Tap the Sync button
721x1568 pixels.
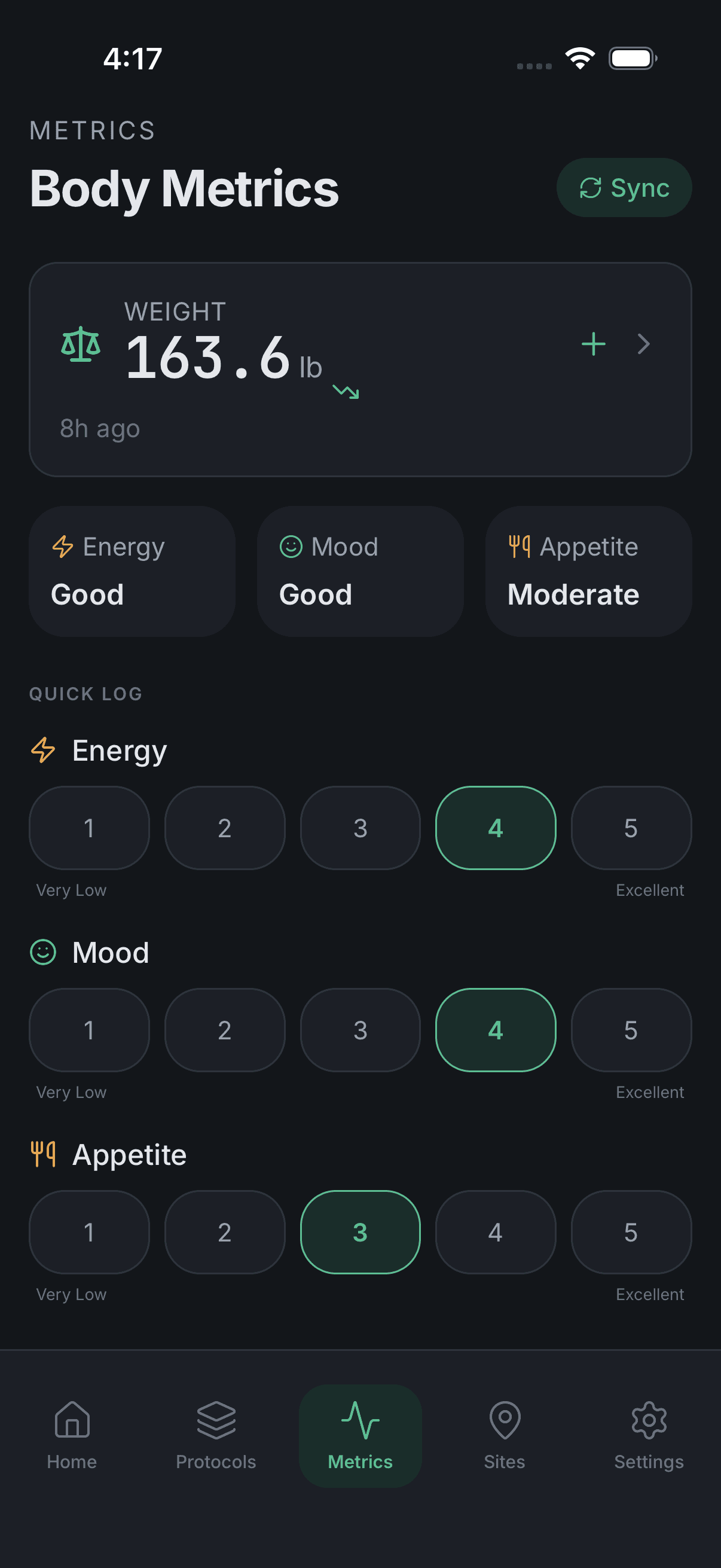pos(624,188)
